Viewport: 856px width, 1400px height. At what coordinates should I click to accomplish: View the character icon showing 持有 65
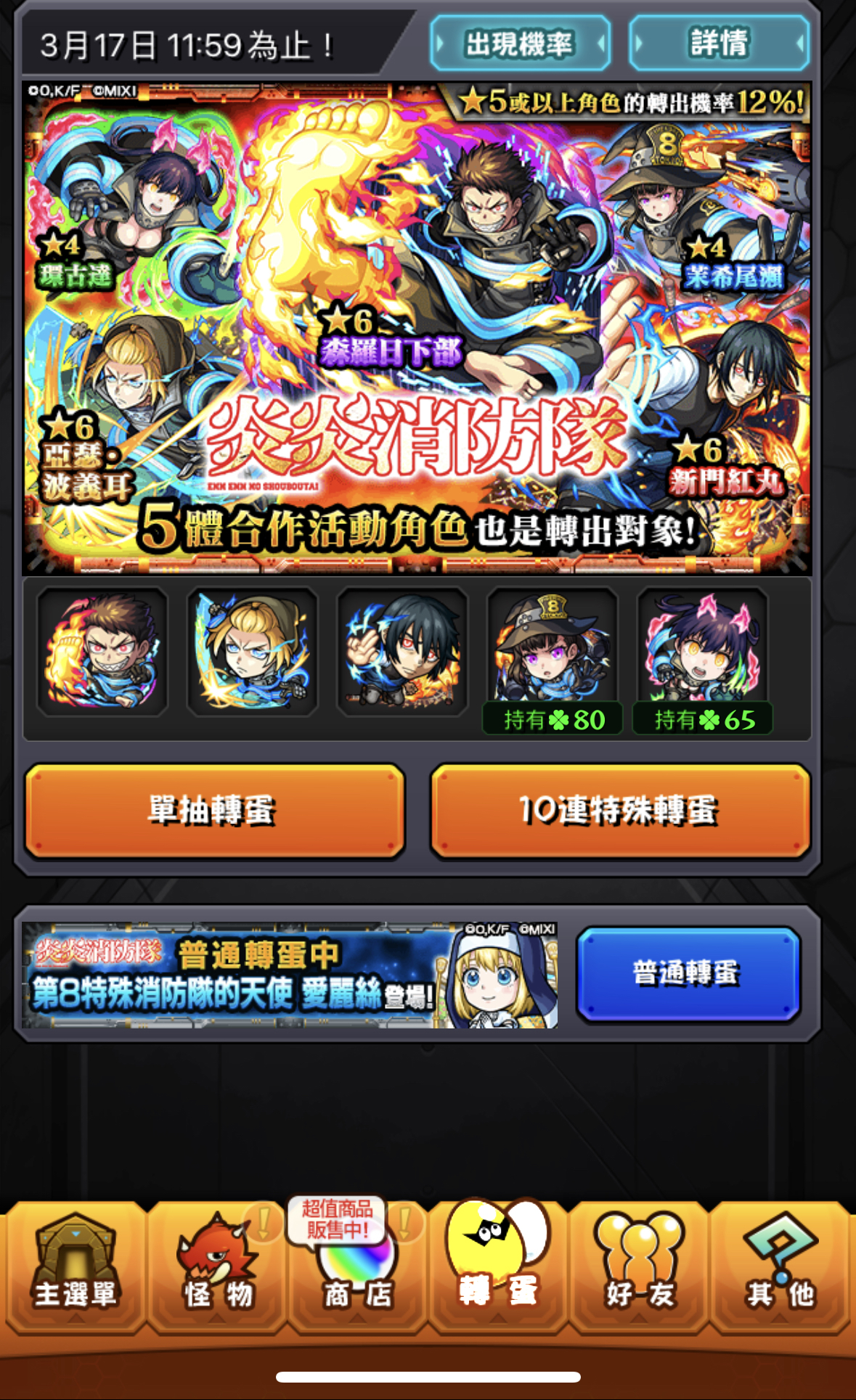(702, 660)
